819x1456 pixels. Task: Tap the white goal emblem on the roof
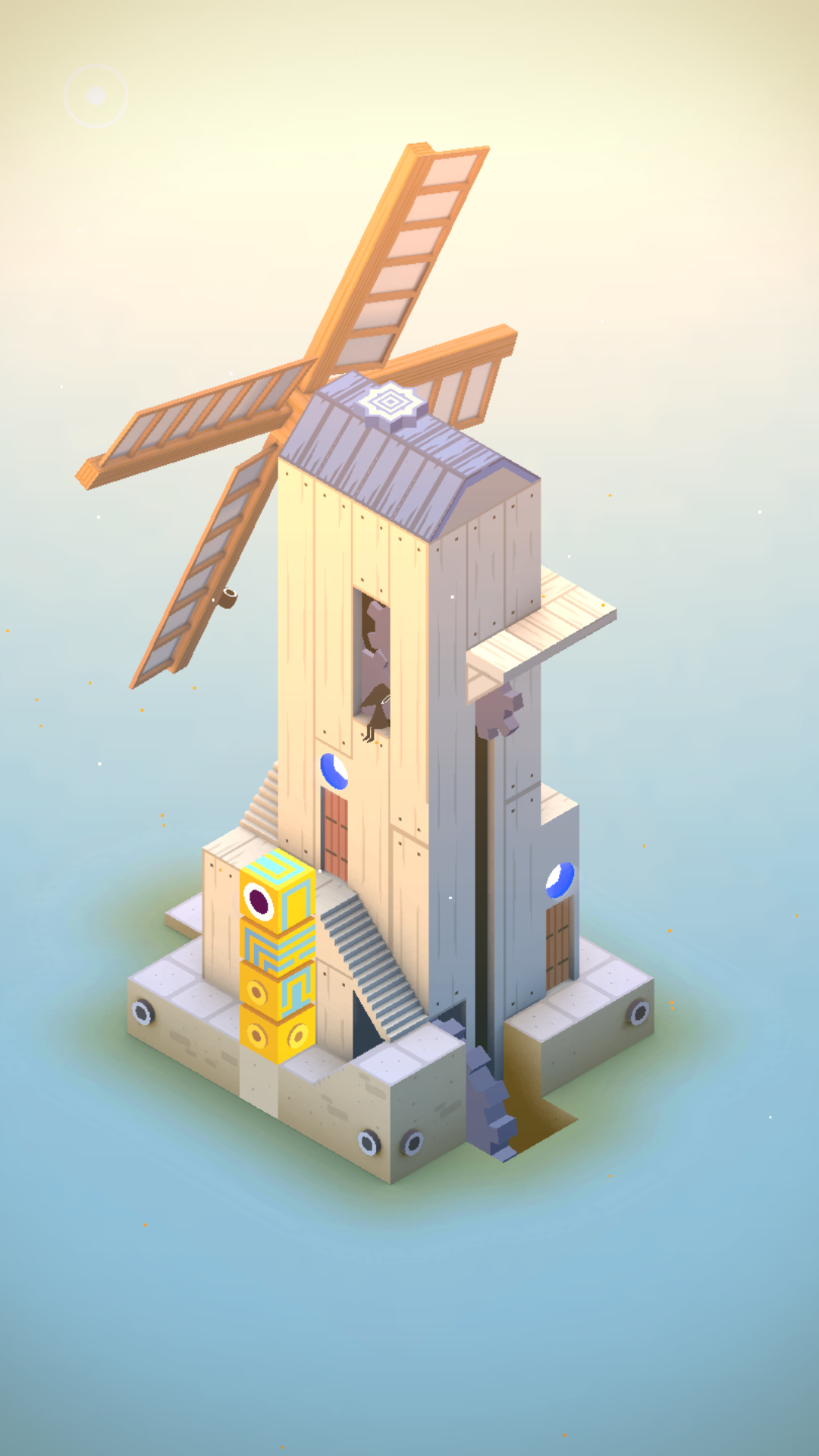coord(391,402)
